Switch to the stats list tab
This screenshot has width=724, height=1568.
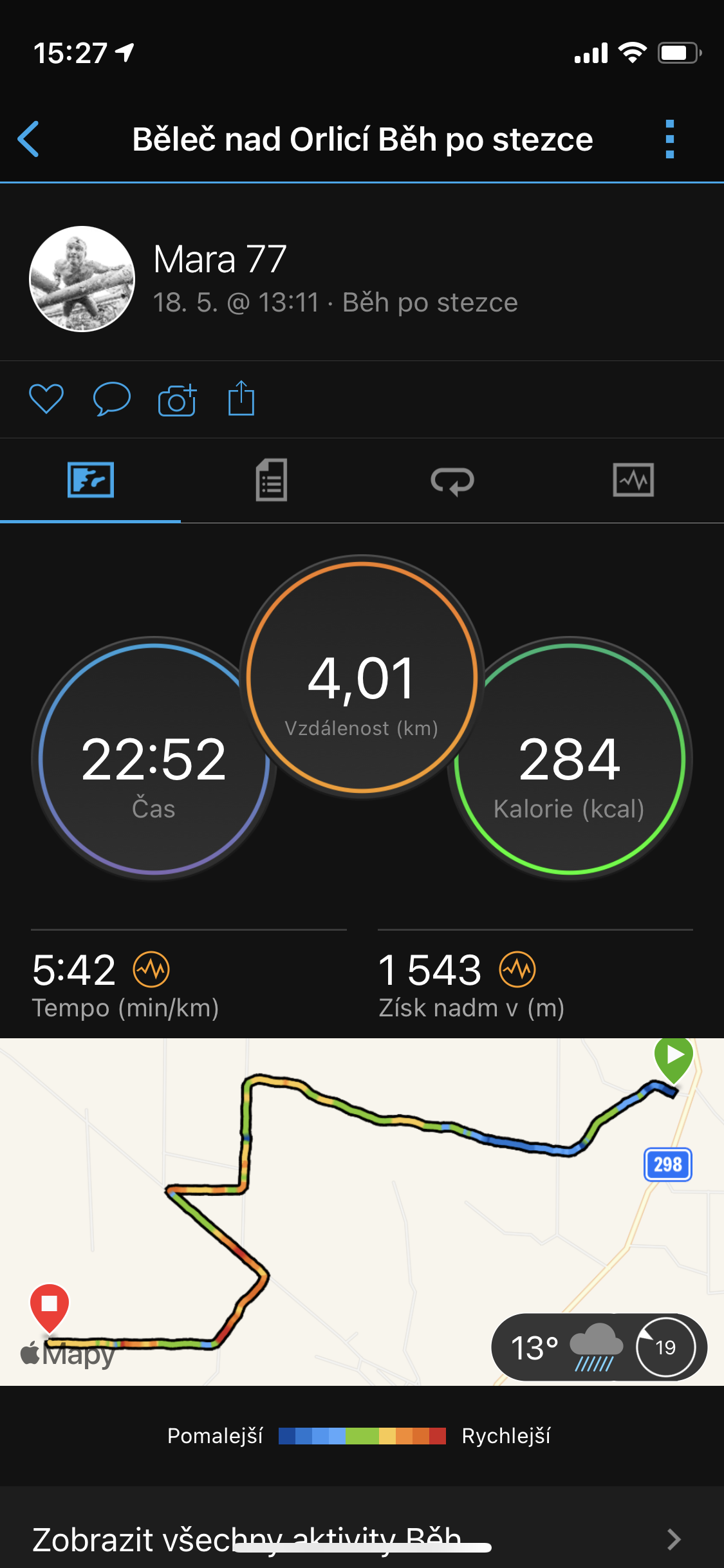point(272,480)
